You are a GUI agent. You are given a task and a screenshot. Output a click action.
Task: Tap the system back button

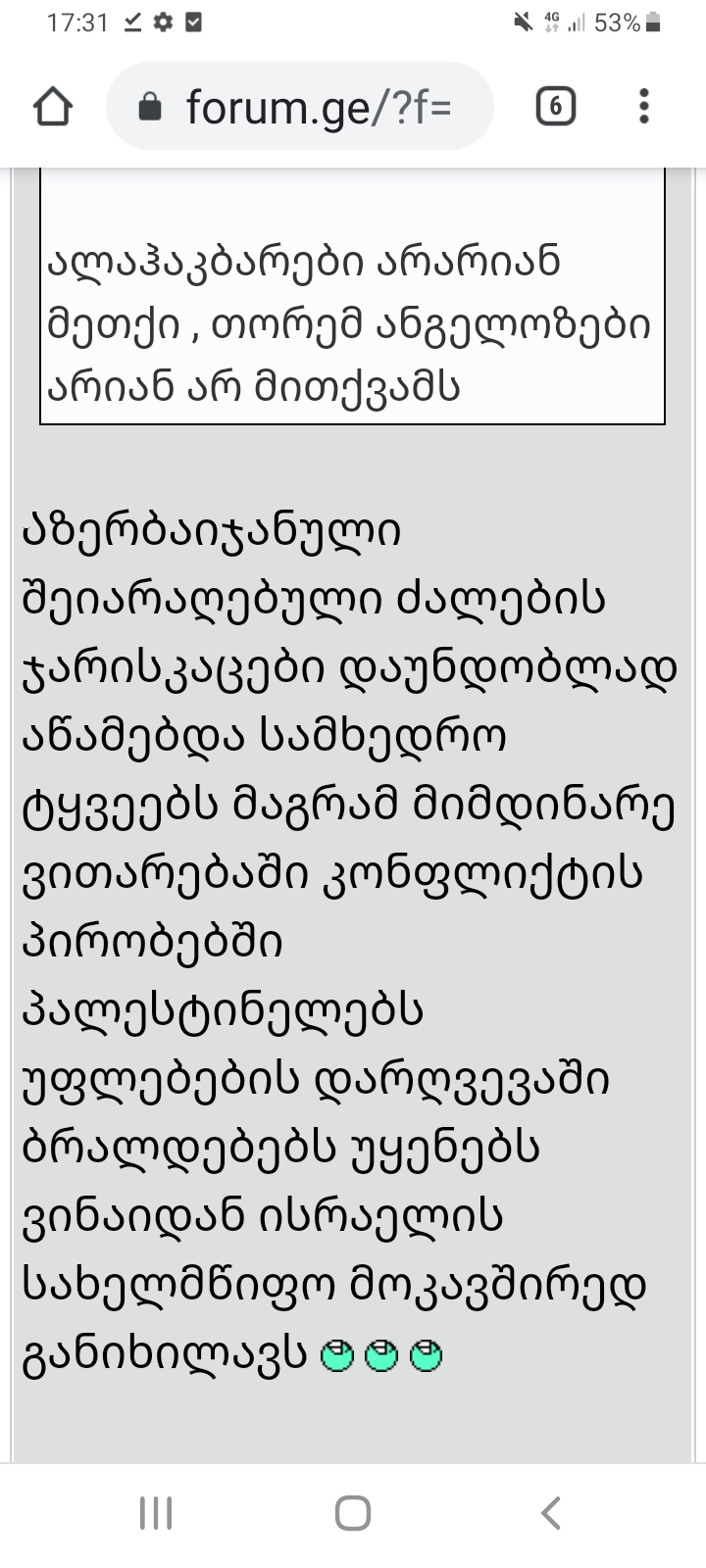551,1512
